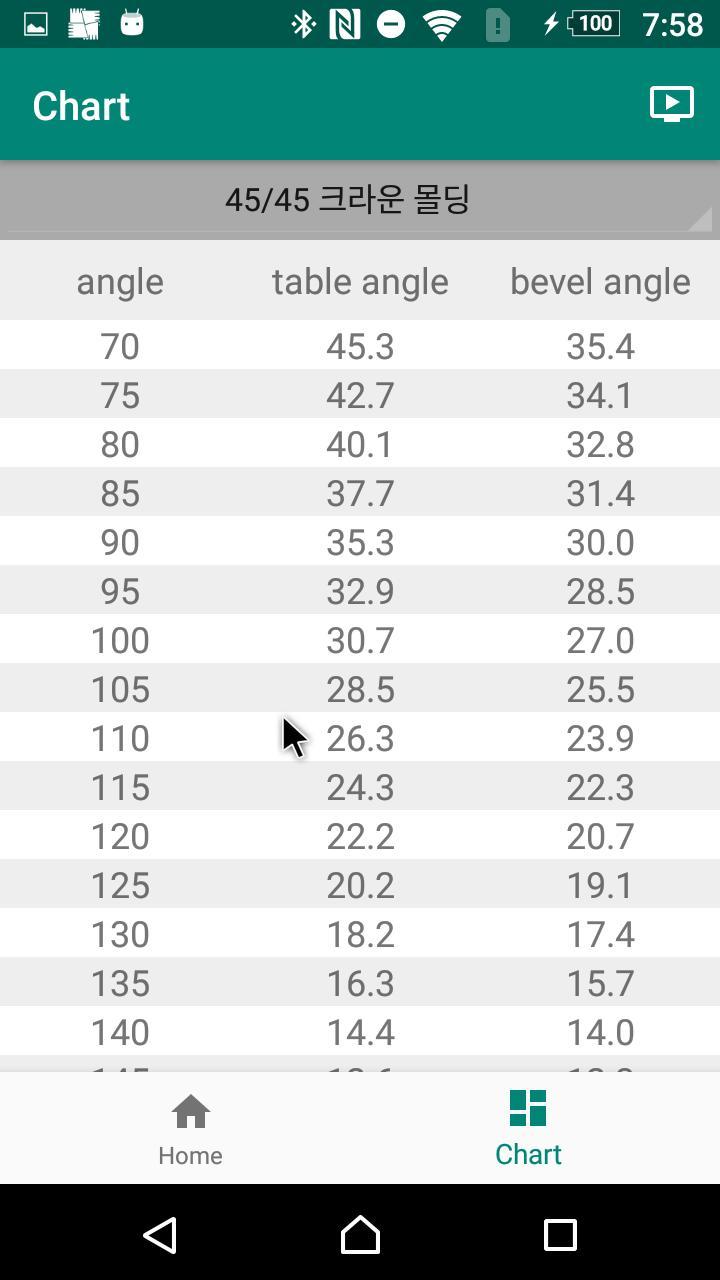The height and width of the screenshot is (1280, 720).
Task: Tap the video icon in the app bar
Action: [671, 104]
